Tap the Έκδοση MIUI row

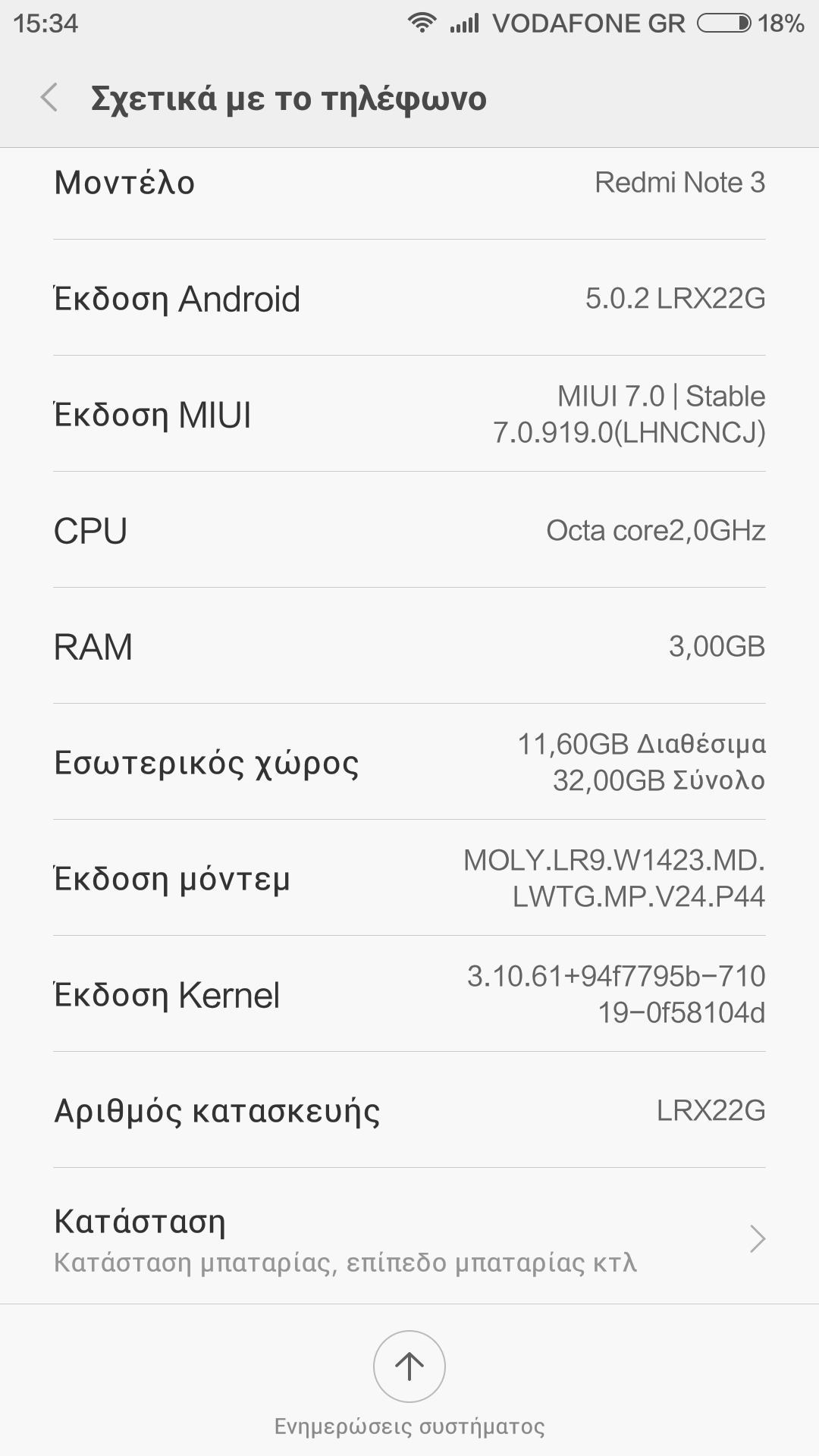point(409,414)
